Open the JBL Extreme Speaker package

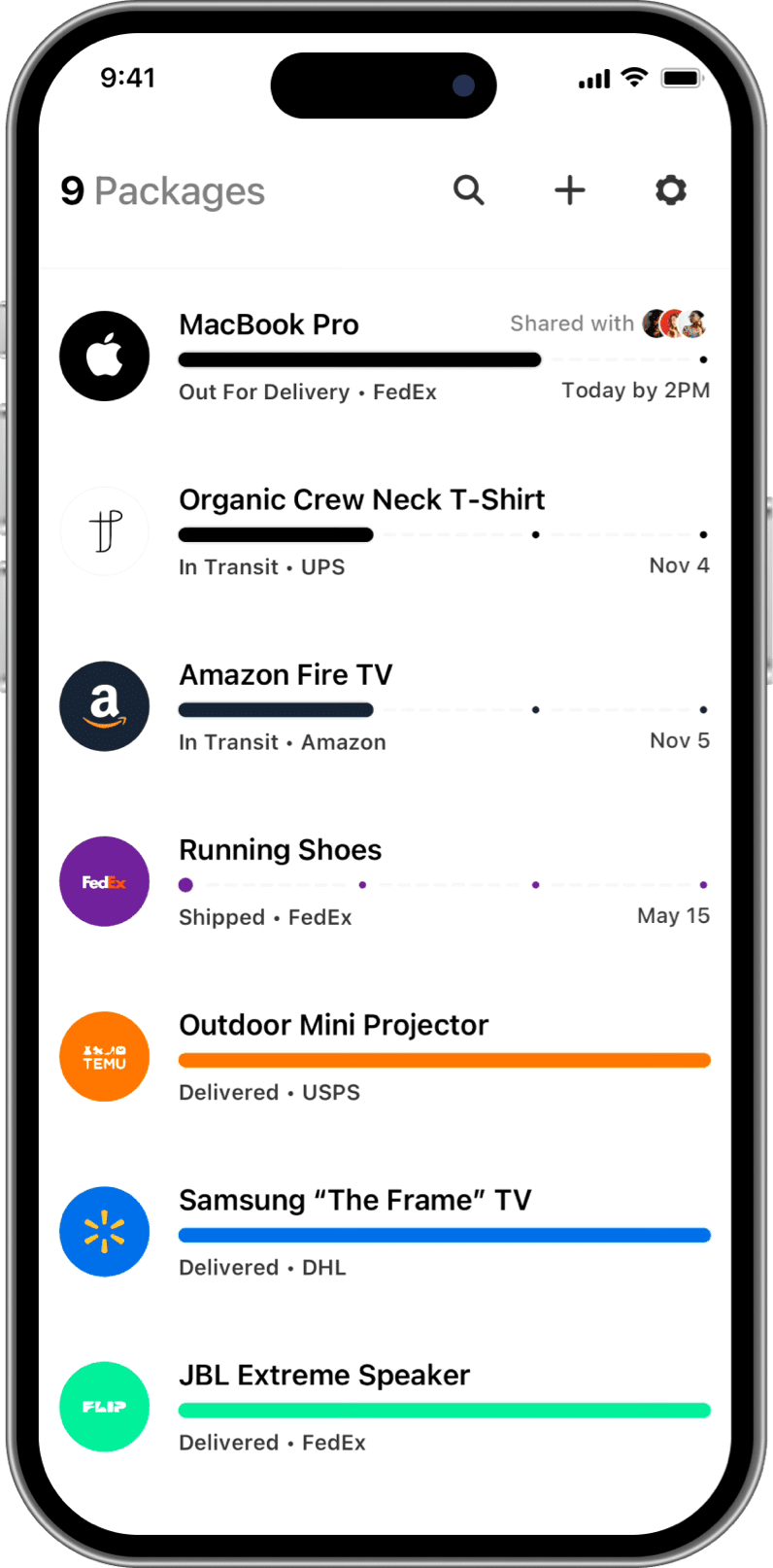click(324, 1376)
